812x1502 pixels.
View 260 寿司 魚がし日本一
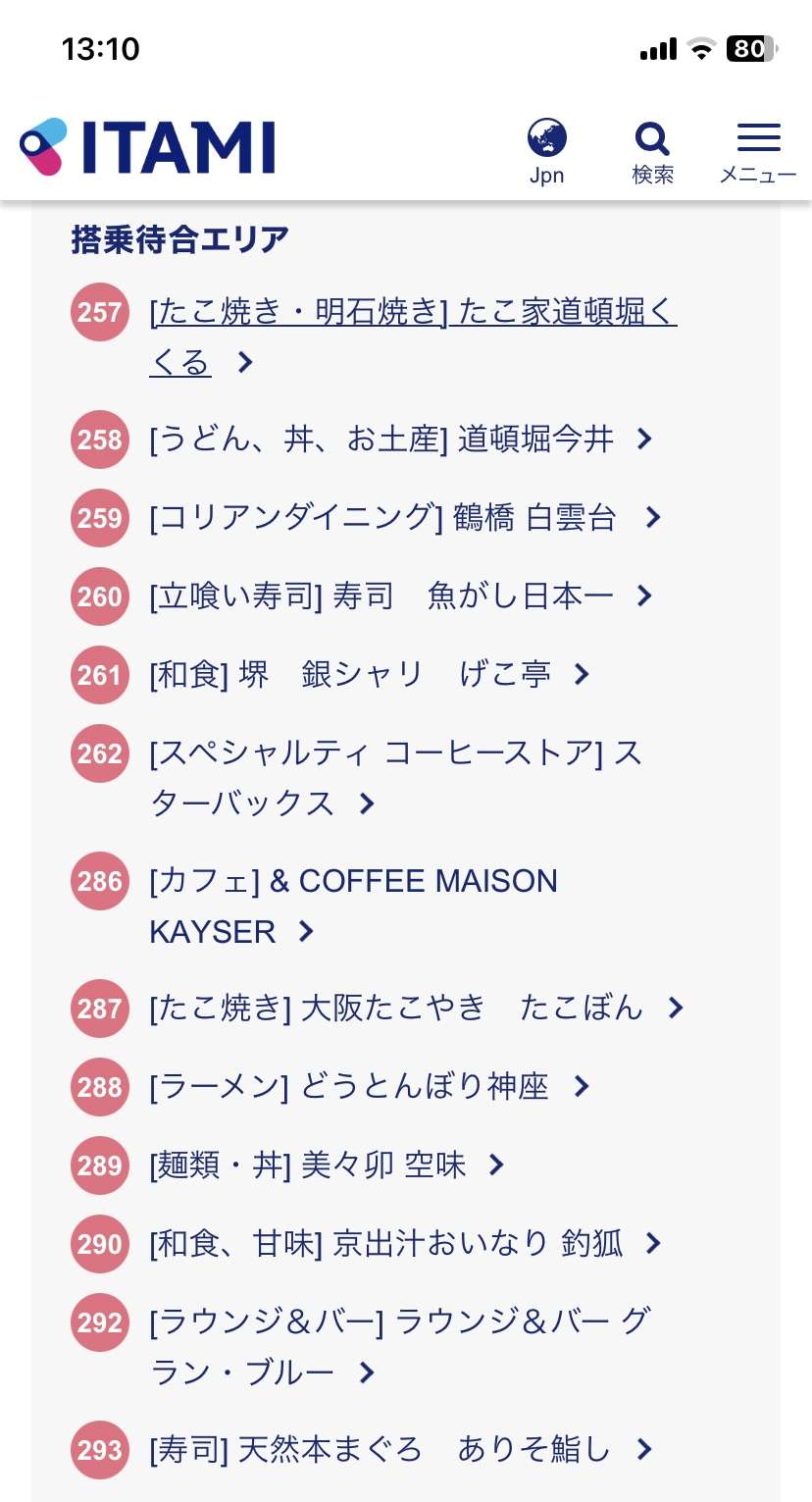pos(400,596)
